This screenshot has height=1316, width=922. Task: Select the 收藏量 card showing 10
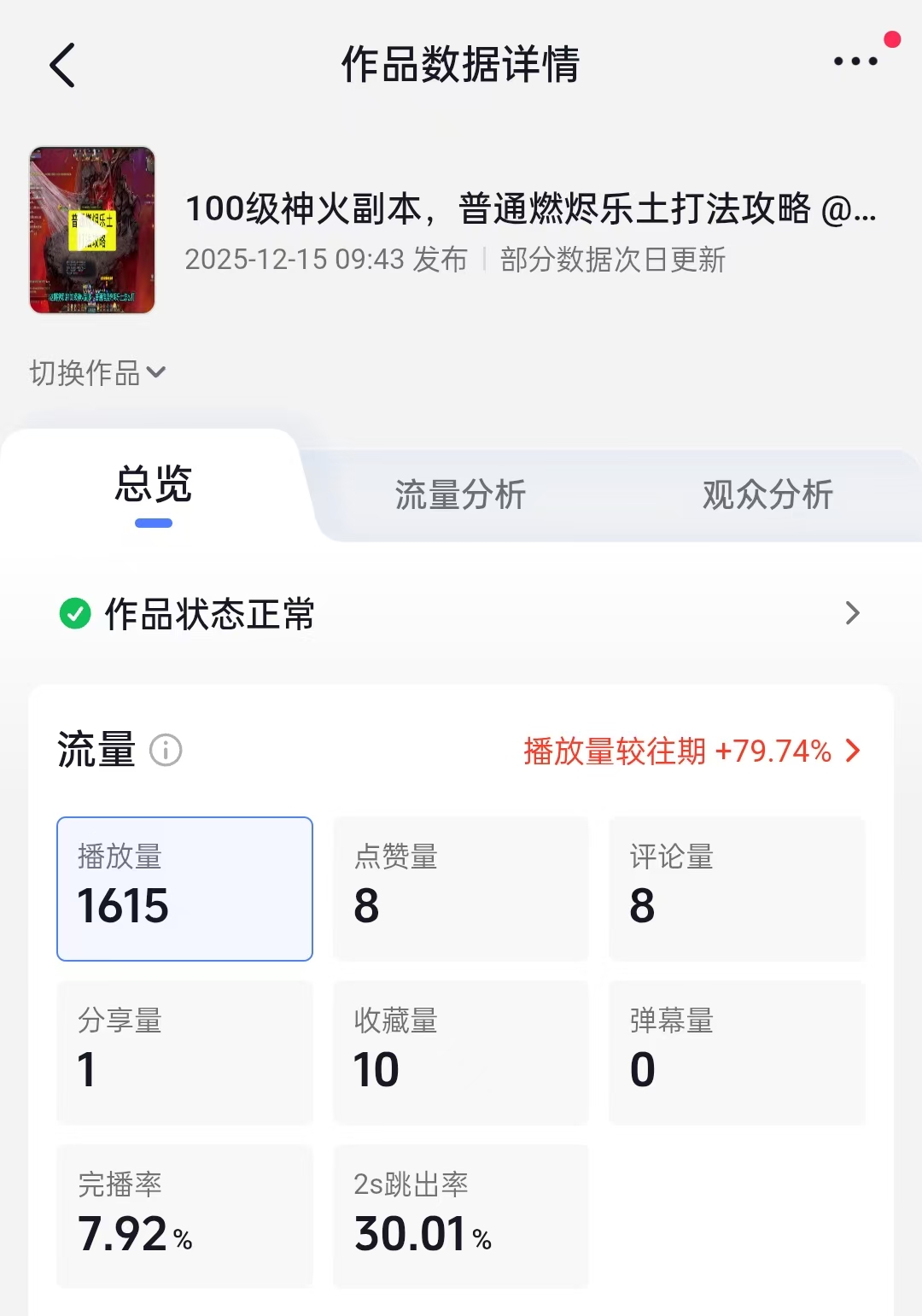(460, 1052)
